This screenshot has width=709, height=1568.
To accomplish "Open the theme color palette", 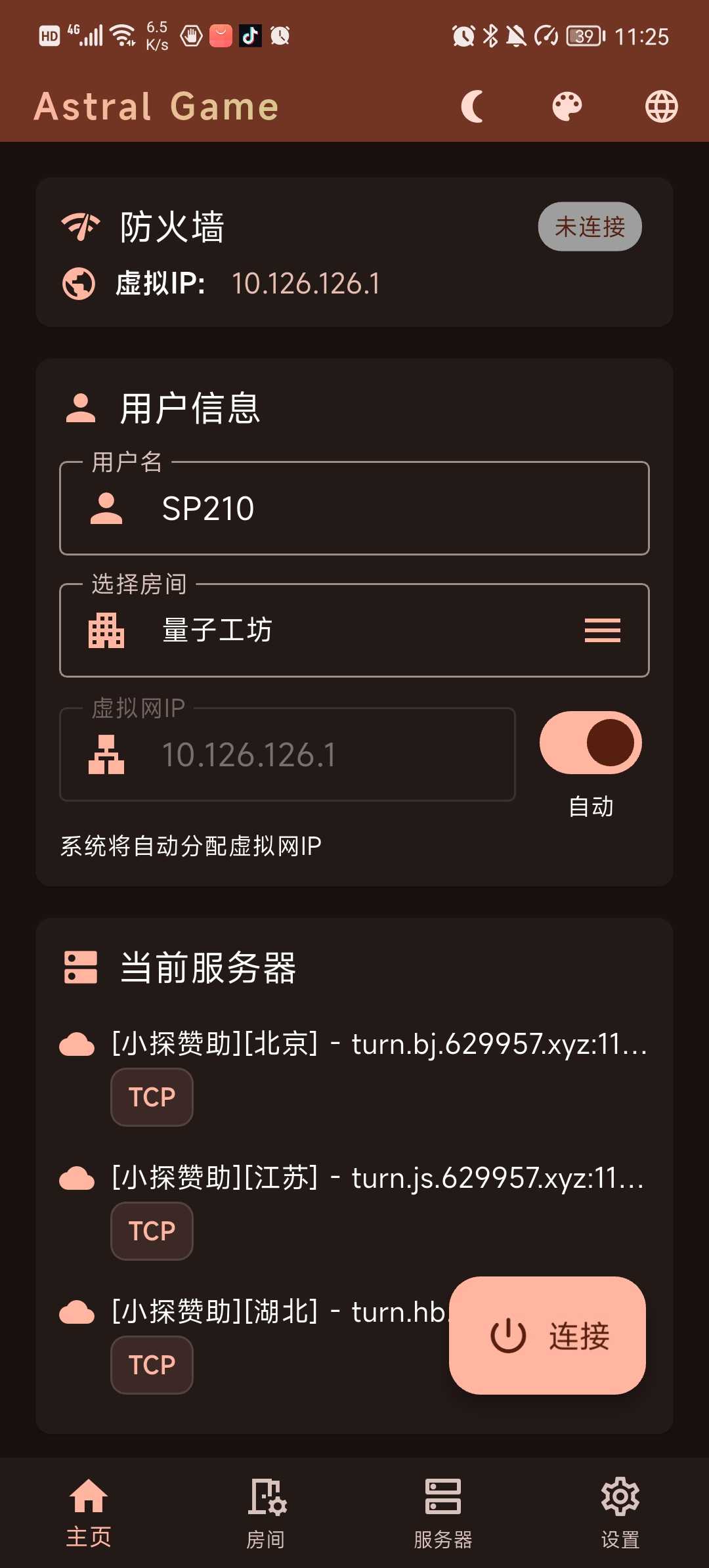I will click(x=567, y=106).
